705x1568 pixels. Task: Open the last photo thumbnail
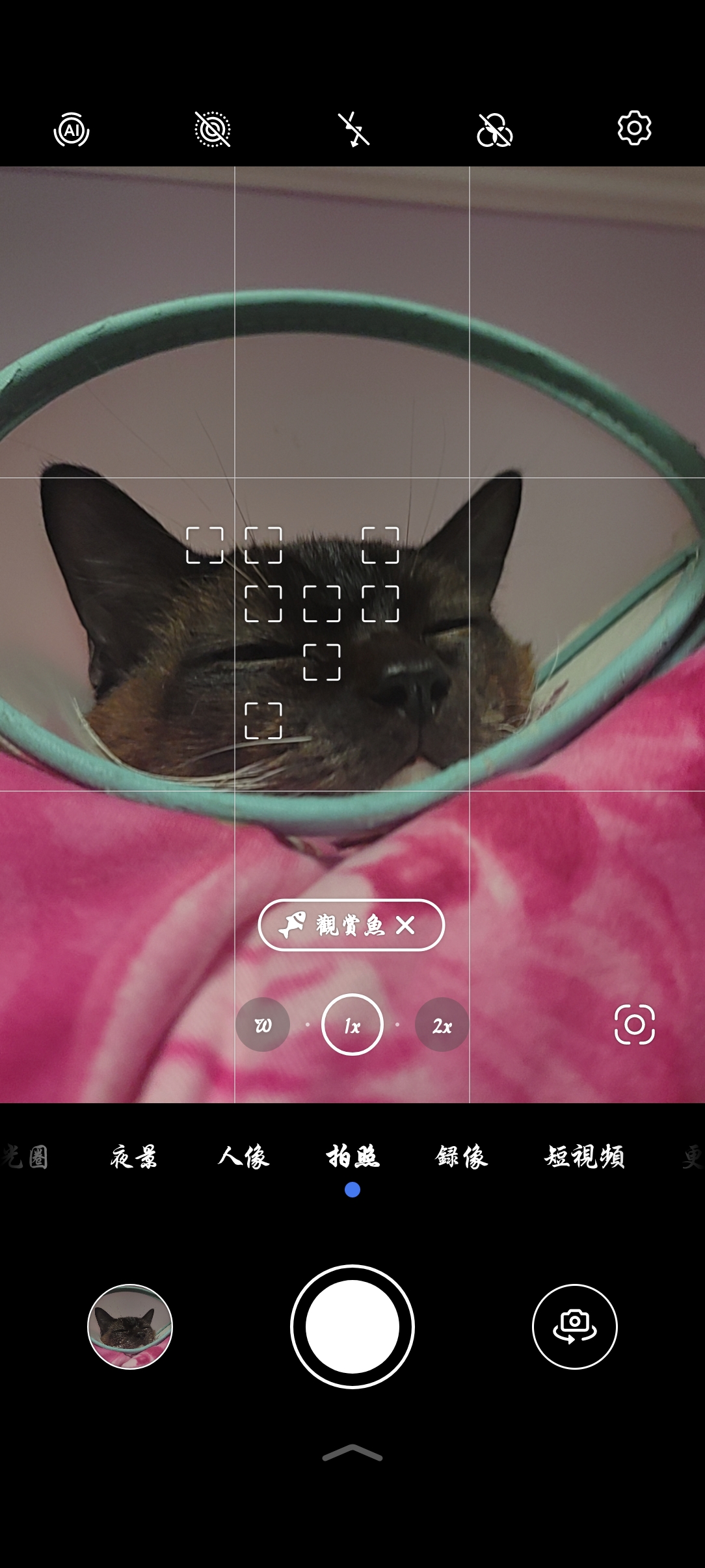point(130,1327)
